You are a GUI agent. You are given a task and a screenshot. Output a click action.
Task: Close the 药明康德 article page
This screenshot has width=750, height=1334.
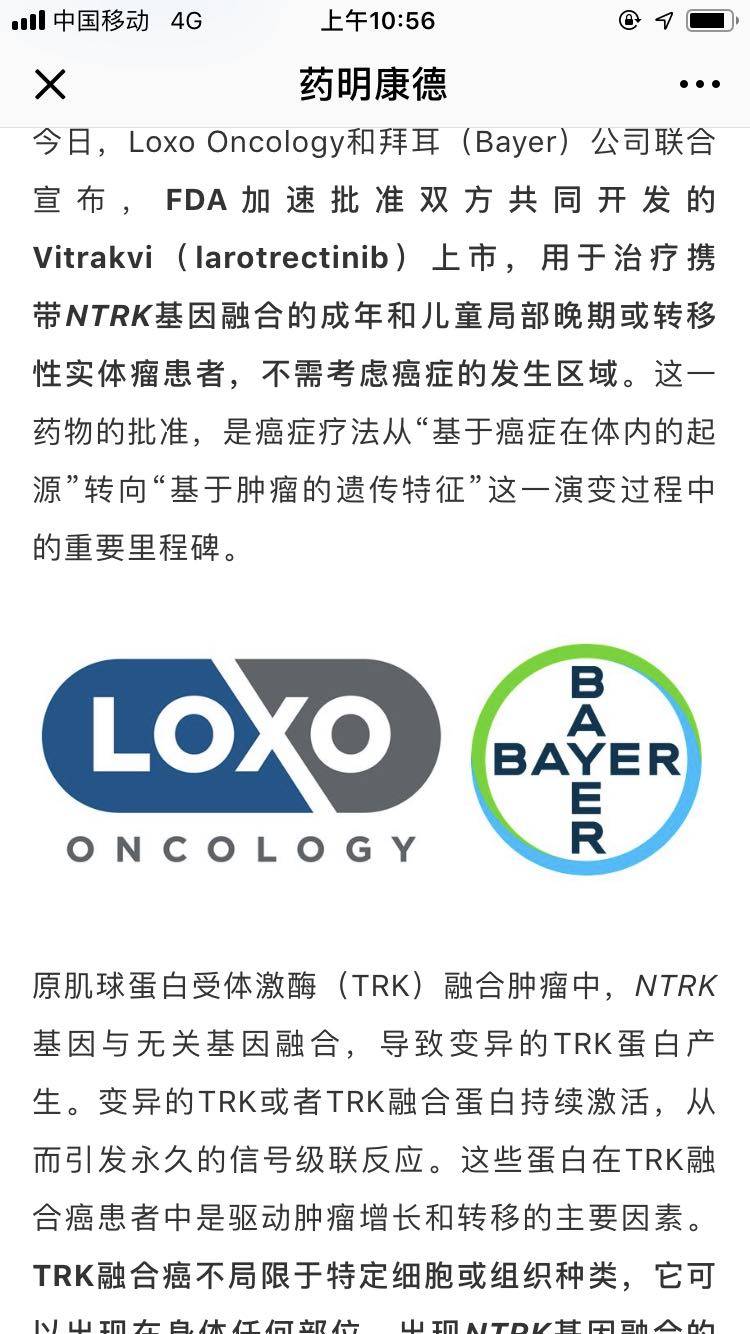click(50, 85)
